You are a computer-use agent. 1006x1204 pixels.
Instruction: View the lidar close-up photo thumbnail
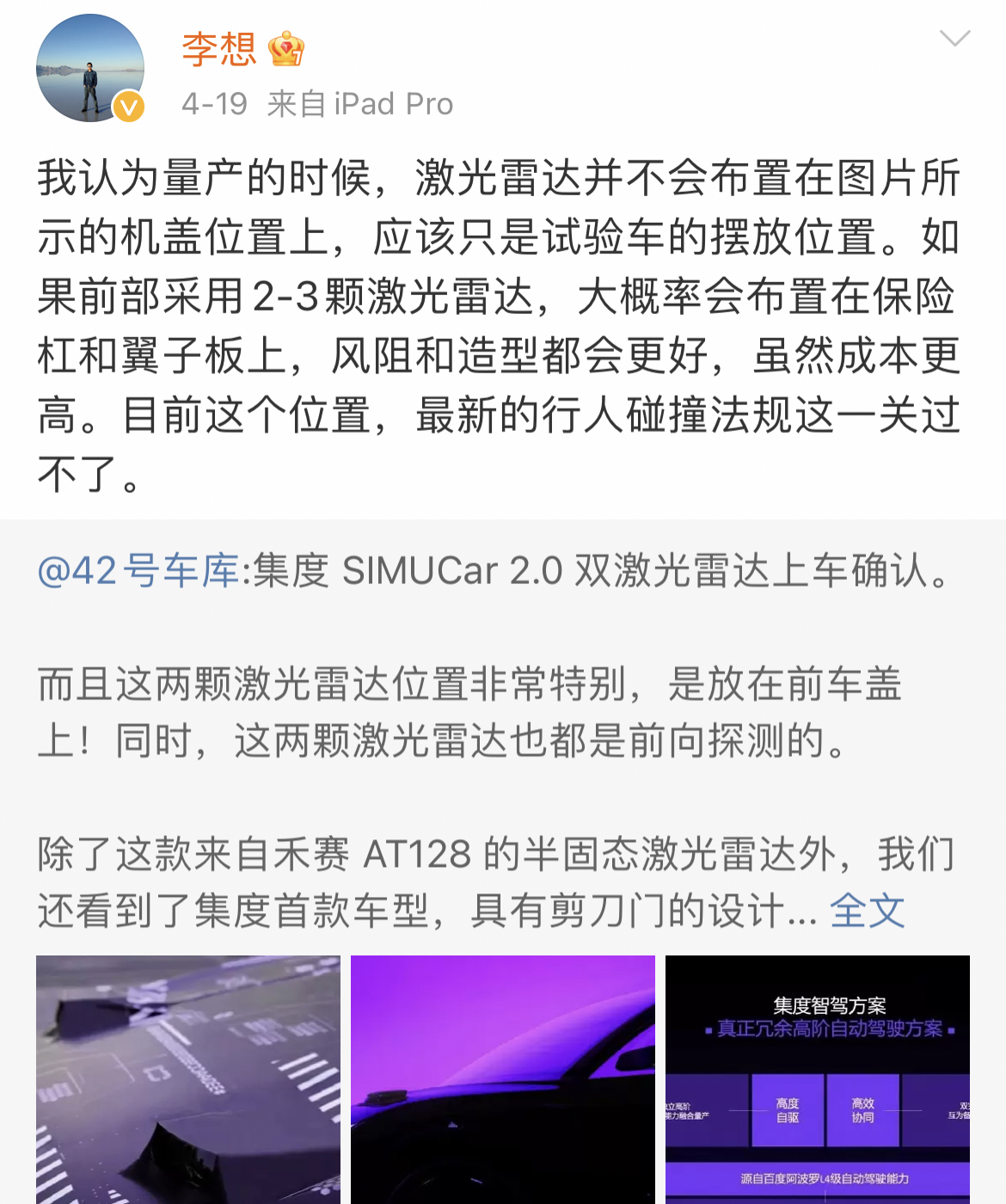[x=188, y=1079]
